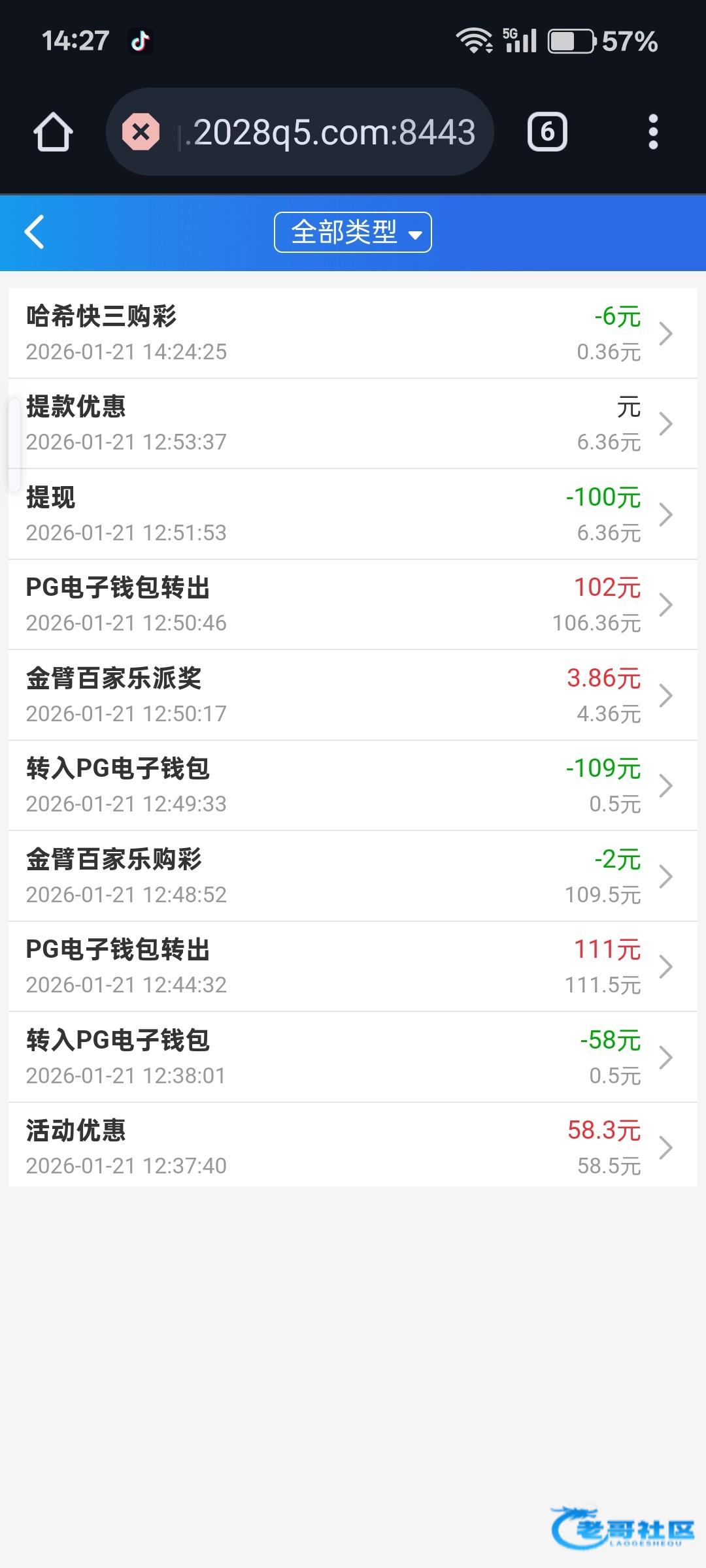The height and width of the screenshot is (1568, 706).
Task: Expand the 全部类型 type filter dropdown
Action: pyautogui.click(x=352, y=232)
